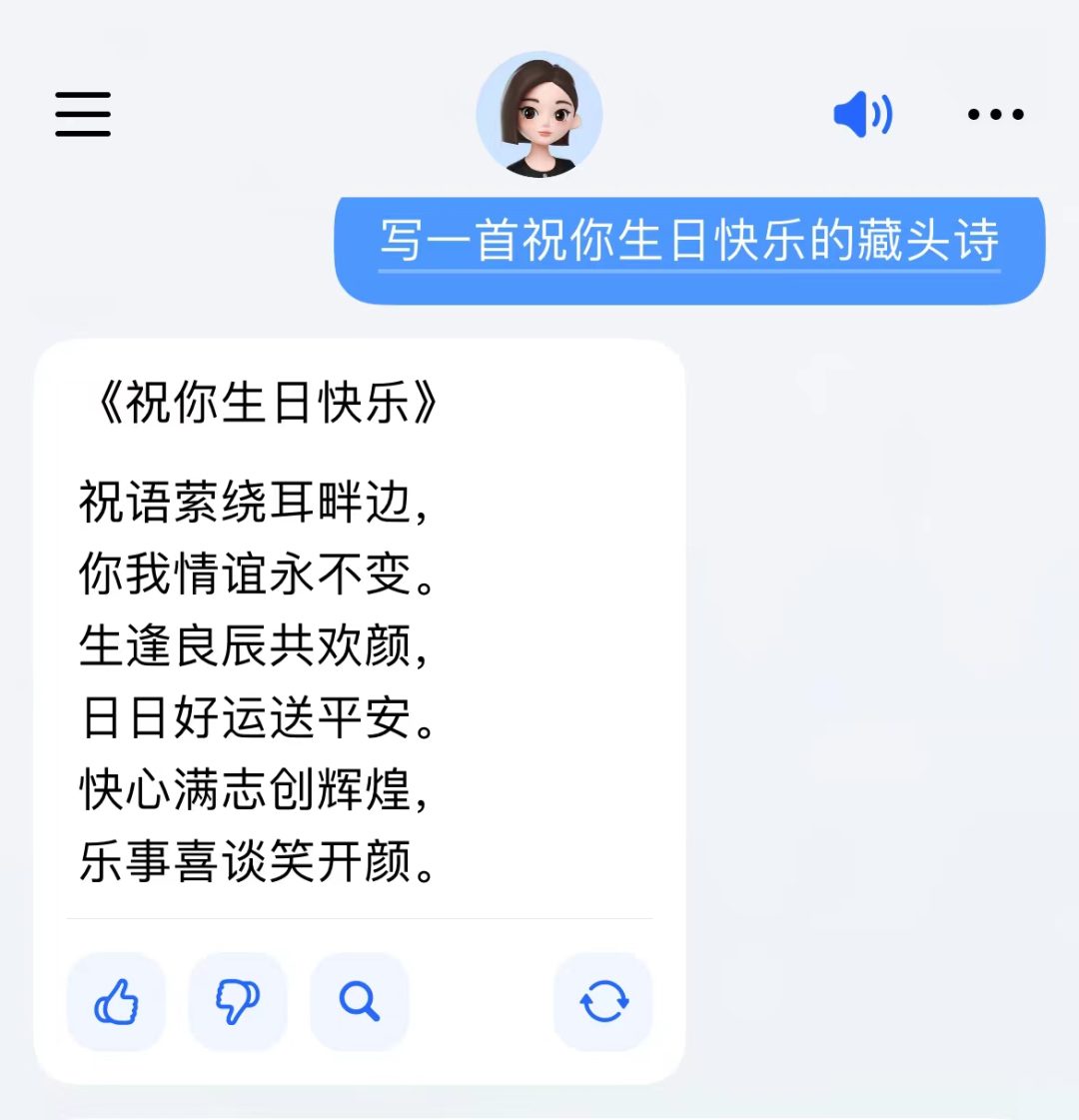Image resolution: width=1079 pixels, height=1120 pixels.
Task: Click the refresh button below the poem
Action: point(602,1000)
